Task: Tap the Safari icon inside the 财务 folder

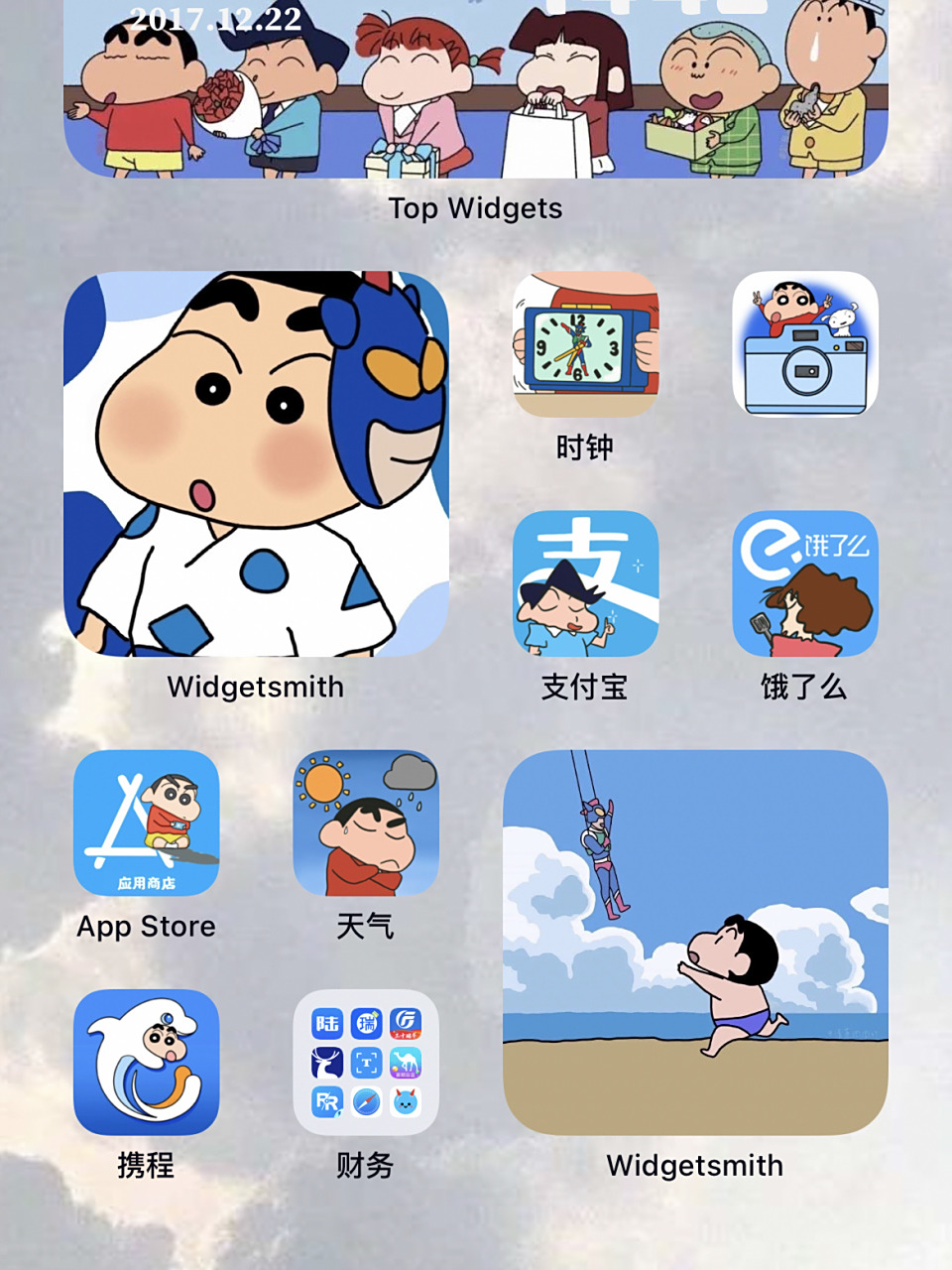Action: coord(367,1102)
